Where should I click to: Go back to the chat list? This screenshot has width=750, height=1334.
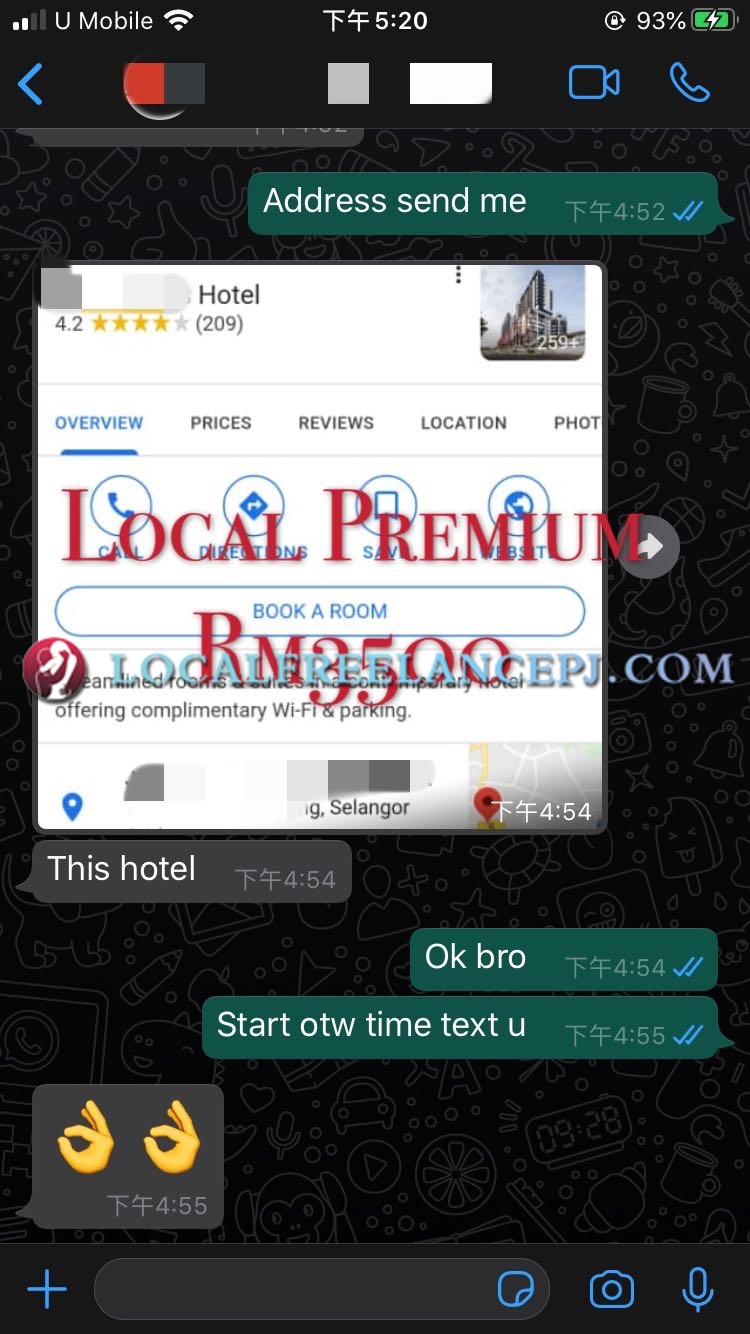coord(31,84)
